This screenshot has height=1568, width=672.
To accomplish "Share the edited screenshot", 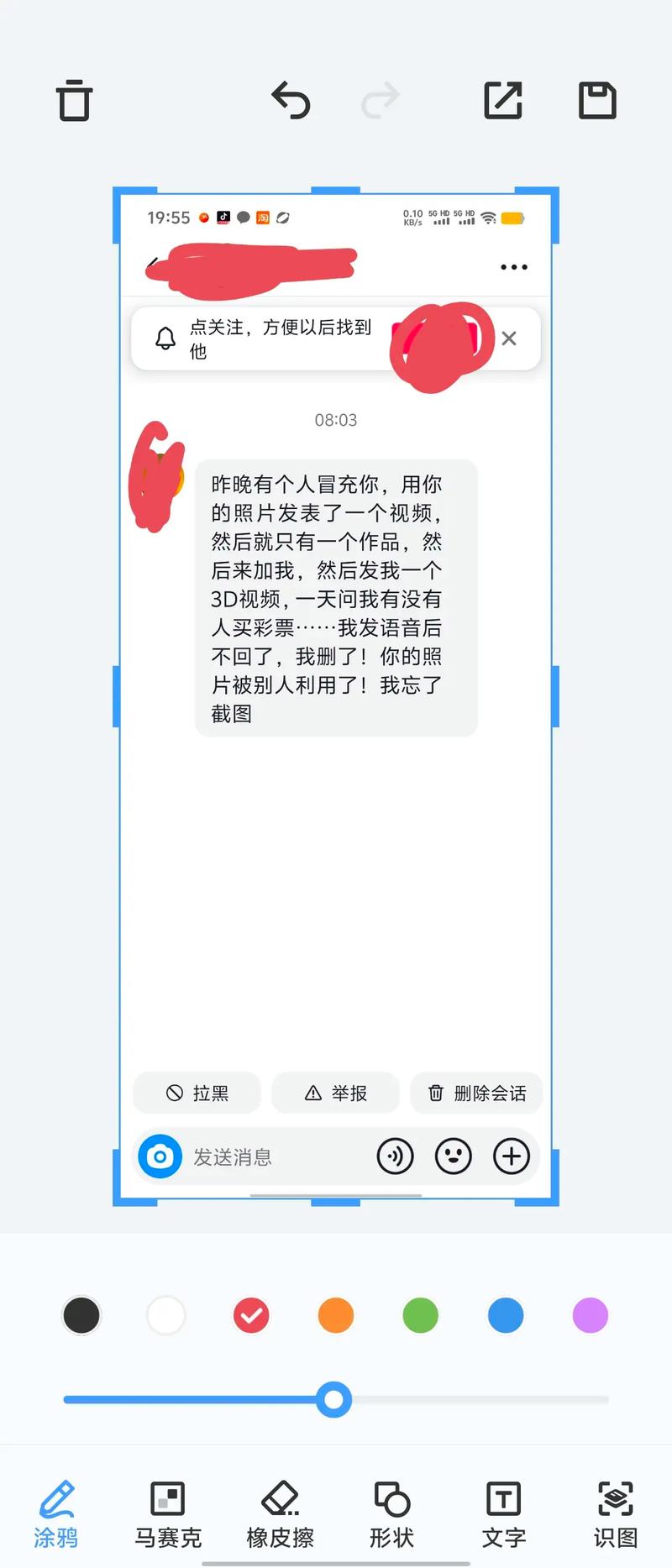I will [503, 101].
